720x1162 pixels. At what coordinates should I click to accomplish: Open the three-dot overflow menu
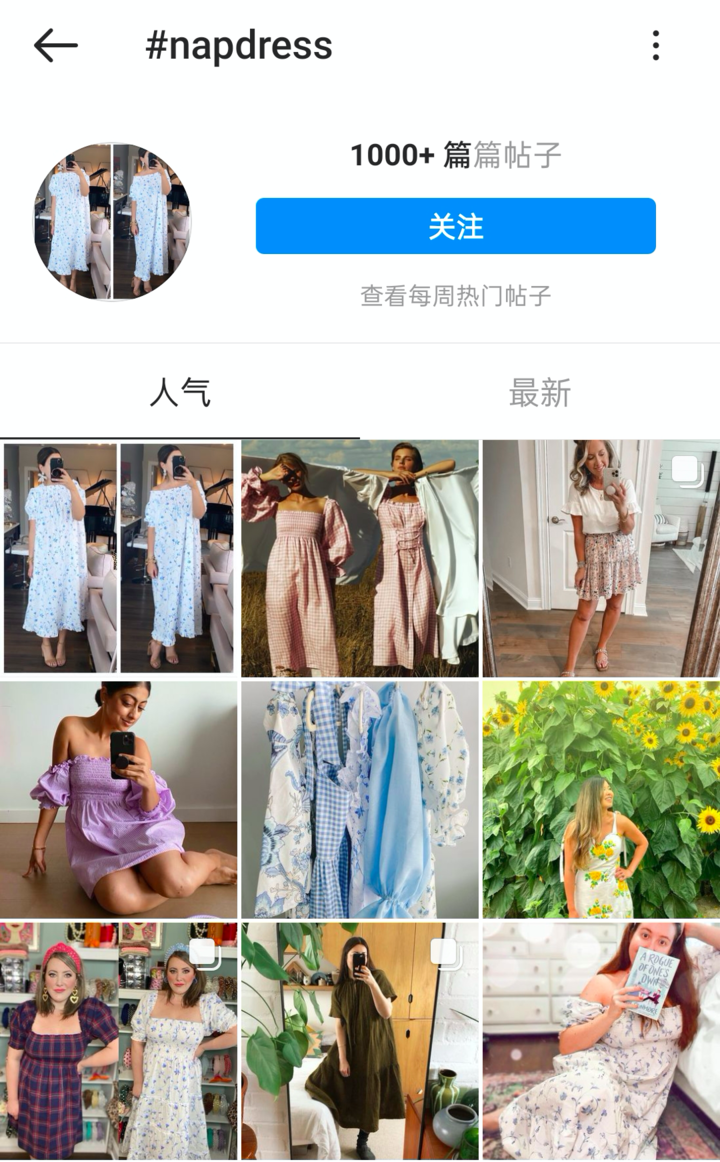point(655,46)
